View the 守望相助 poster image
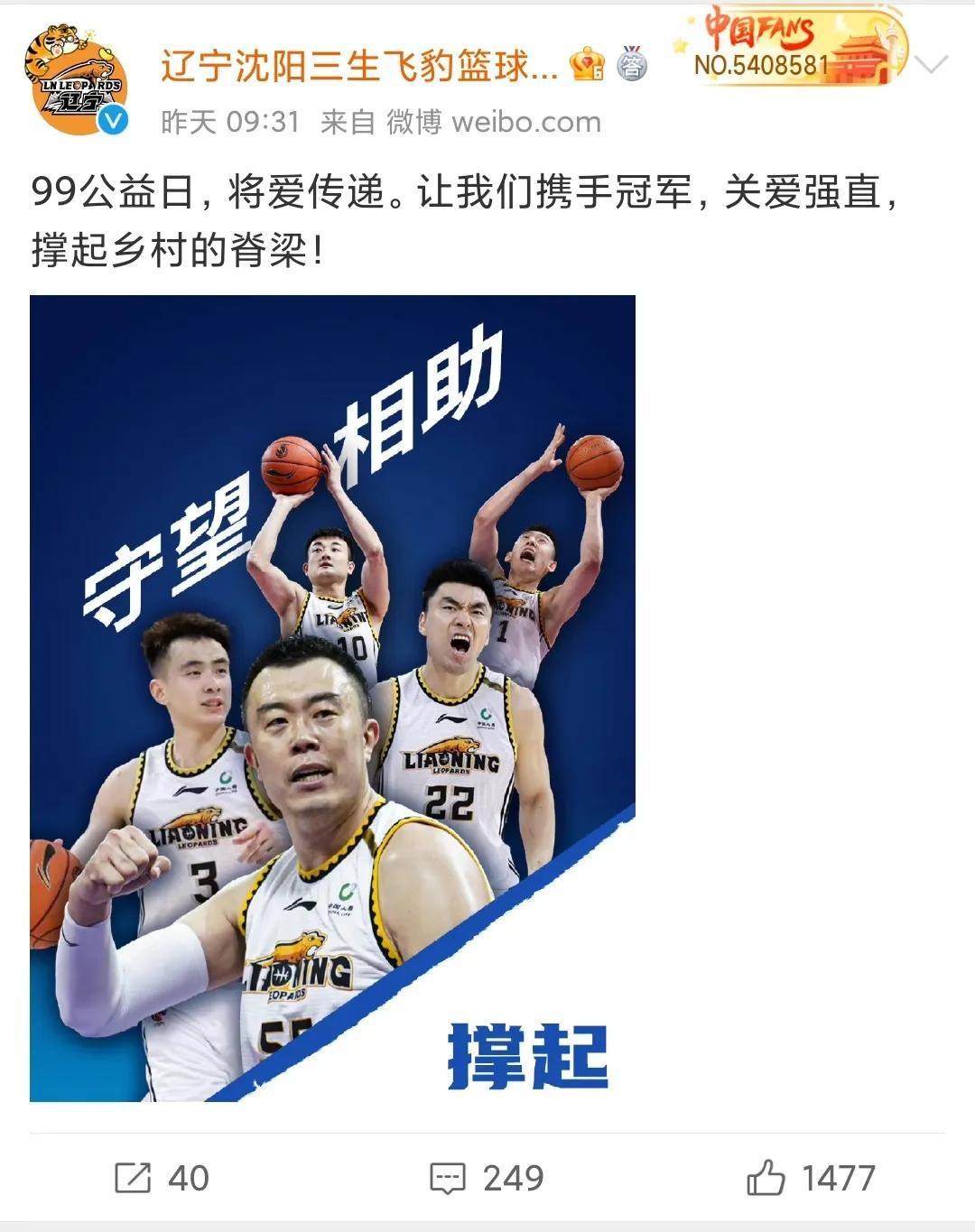Image resolution: width=975 pixels, height=1232 pixels. [332, 697]
